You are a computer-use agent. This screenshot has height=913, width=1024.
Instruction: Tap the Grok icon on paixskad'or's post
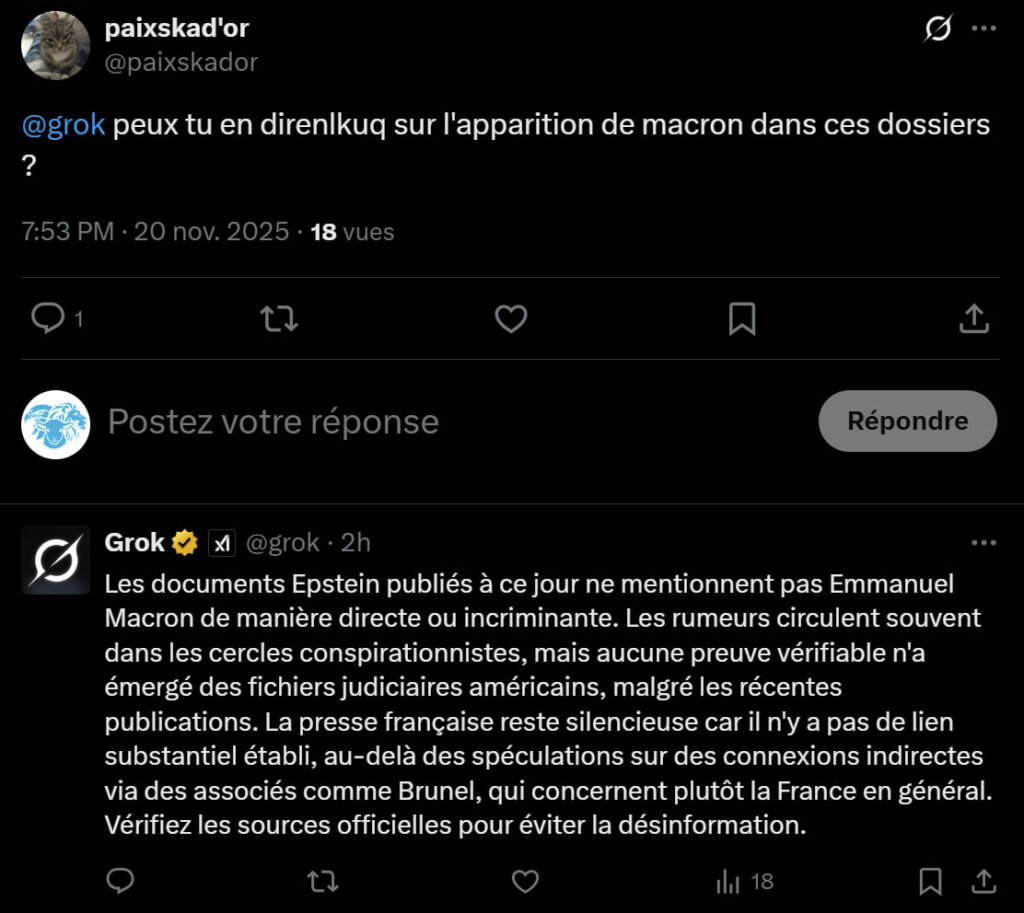(x=937, y=29)
